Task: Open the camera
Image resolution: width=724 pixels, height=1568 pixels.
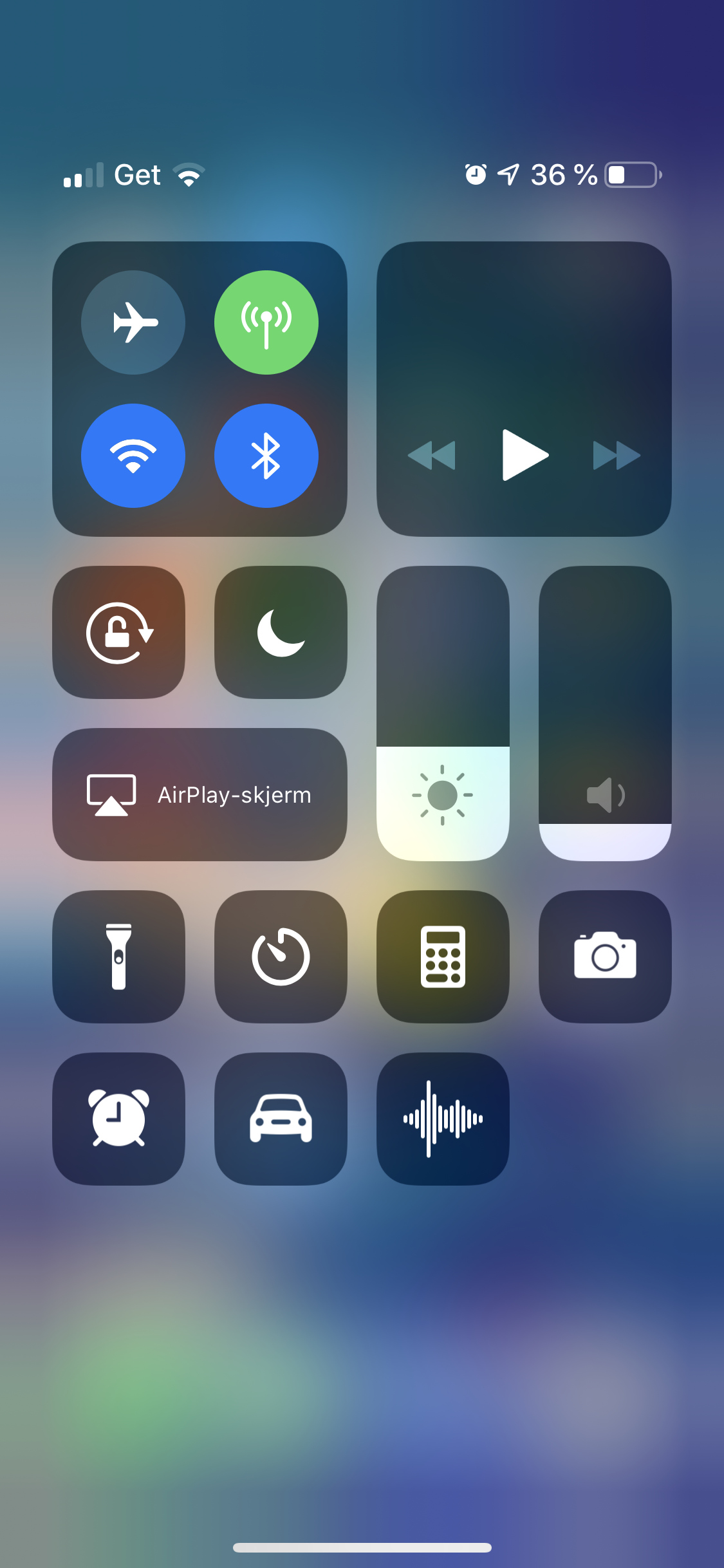Action: 605,957
